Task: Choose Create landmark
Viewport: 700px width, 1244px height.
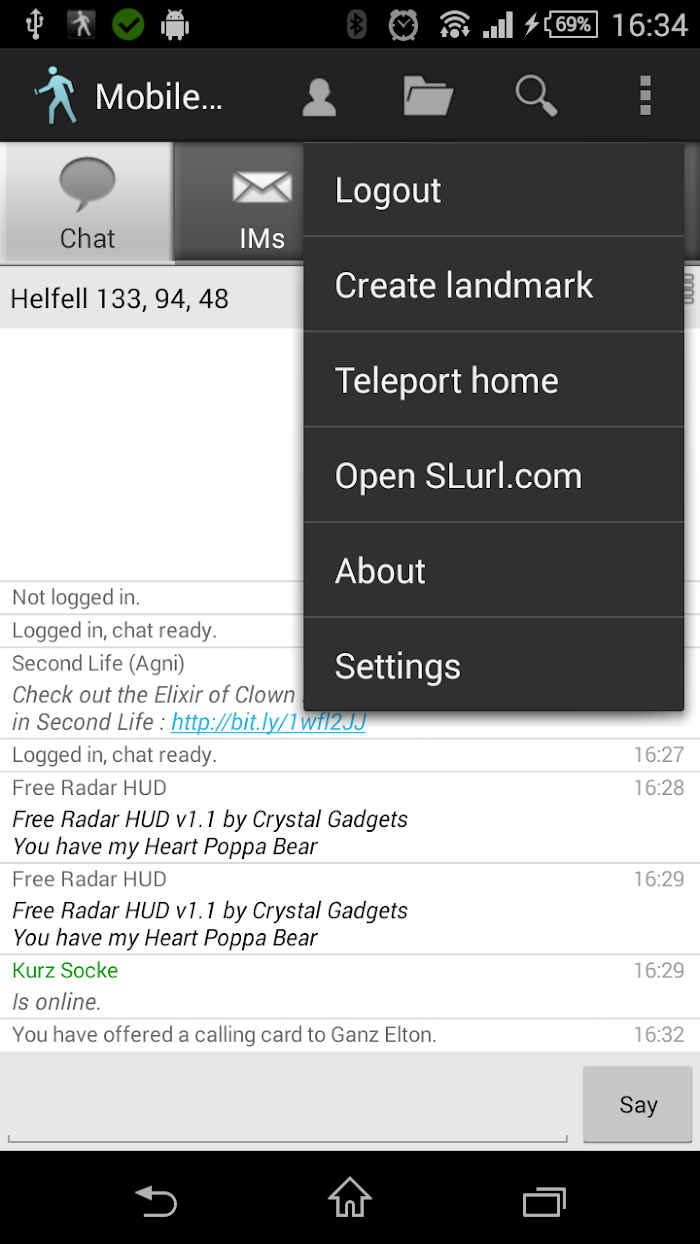Action: pyautogui.click(x=494, y=285)
